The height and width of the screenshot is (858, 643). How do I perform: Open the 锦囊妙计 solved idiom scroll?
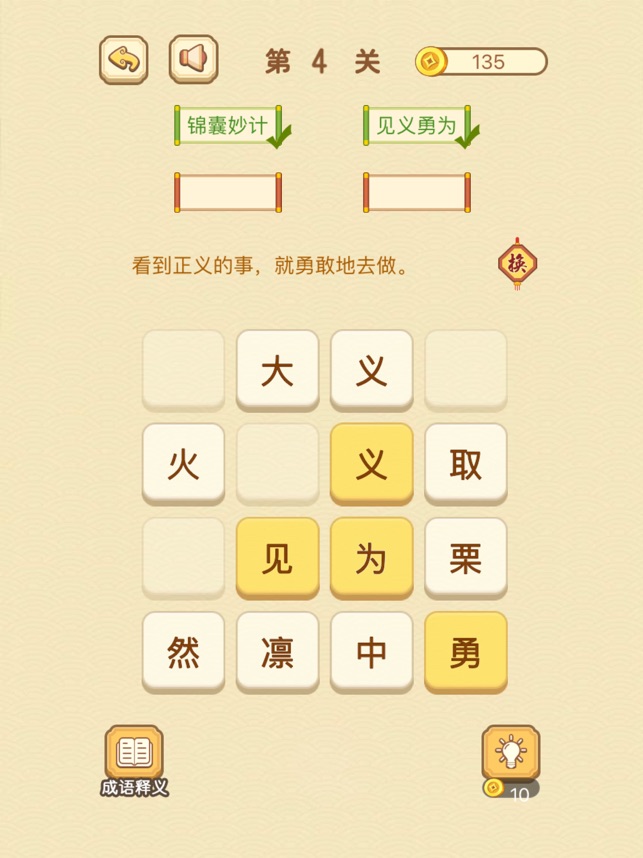coord(227,126)
